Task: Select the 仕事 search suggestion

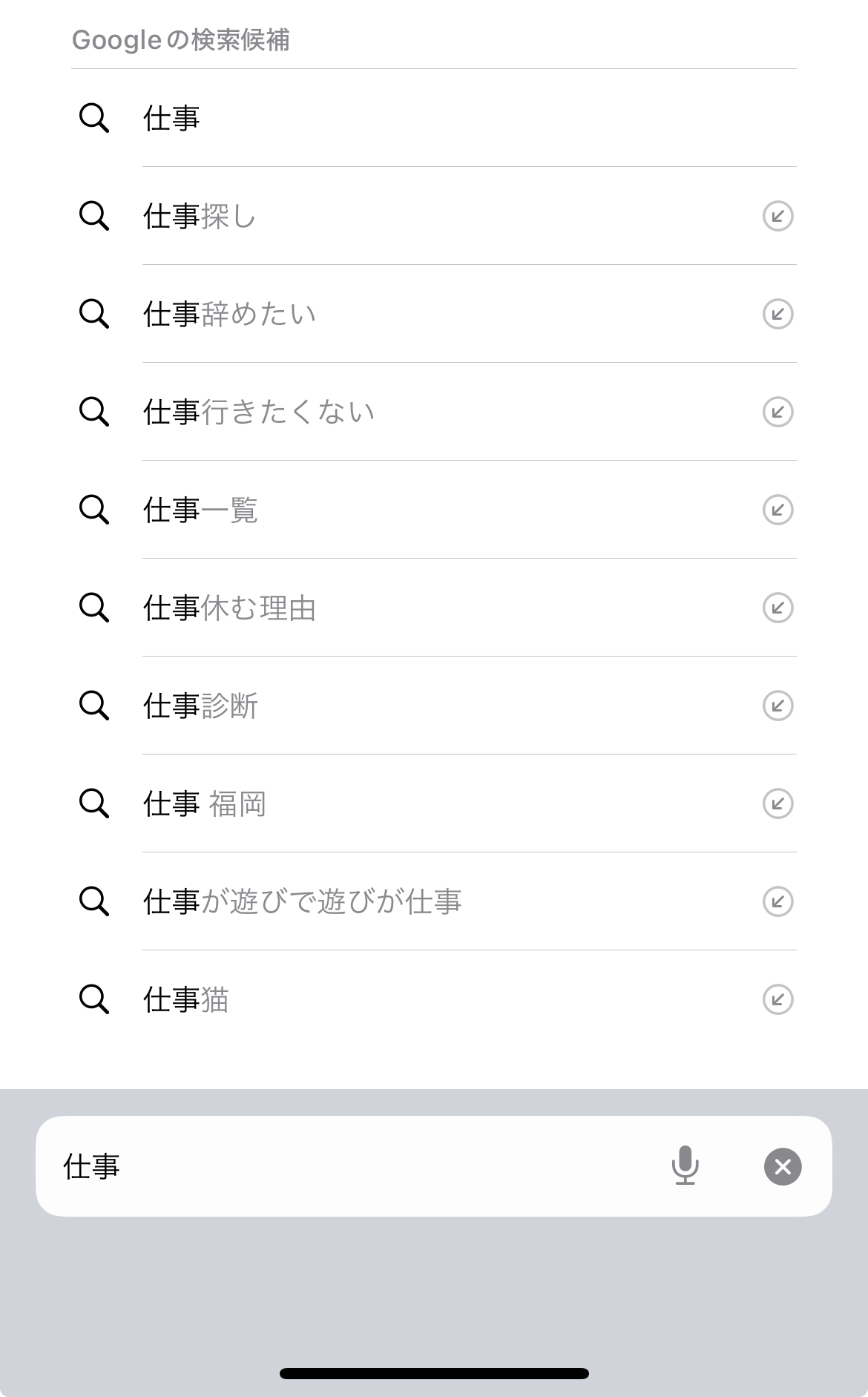Action: (171, 118)
